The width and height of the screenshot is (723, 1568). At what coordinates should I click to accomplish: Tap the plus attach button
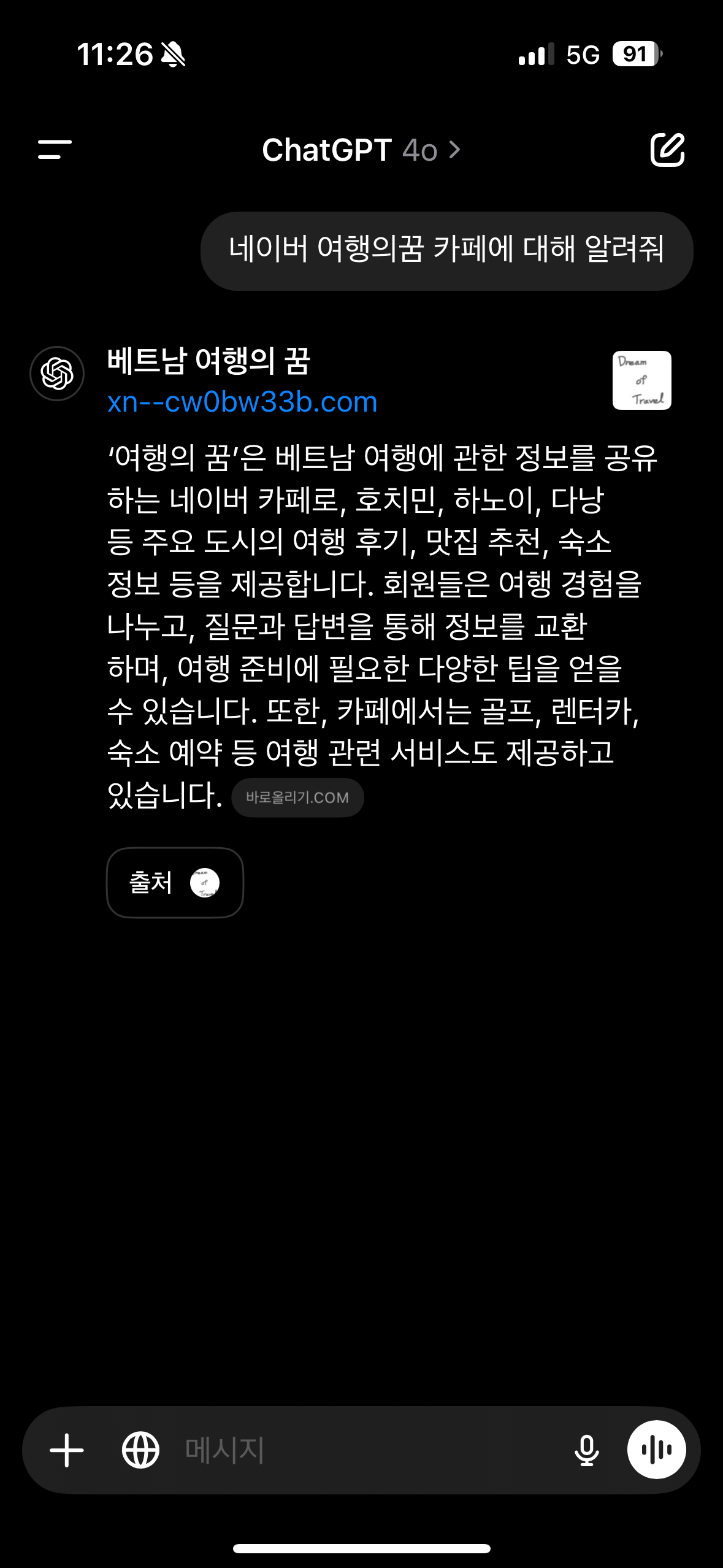tap(67, 1450)
